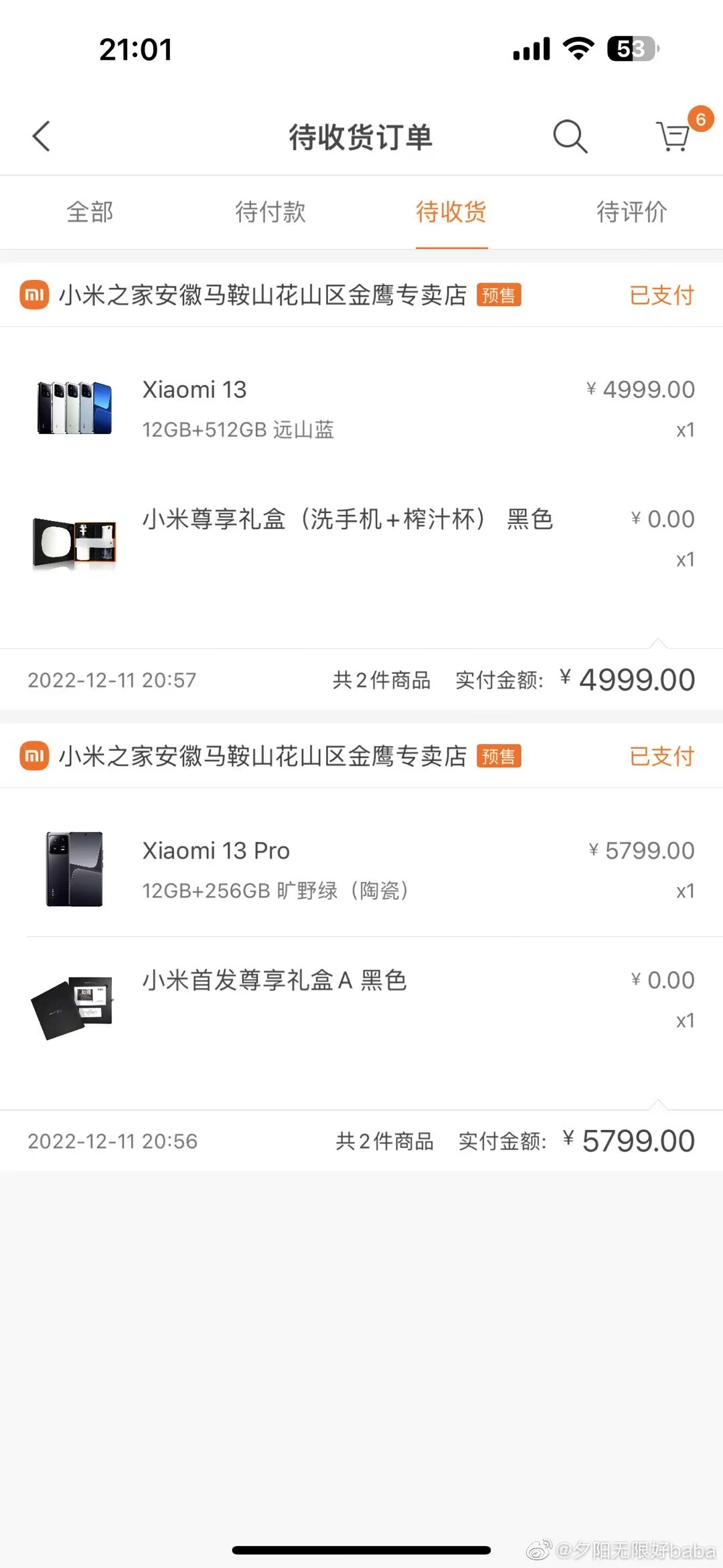Open the shopping cart with 6 items

673,137
